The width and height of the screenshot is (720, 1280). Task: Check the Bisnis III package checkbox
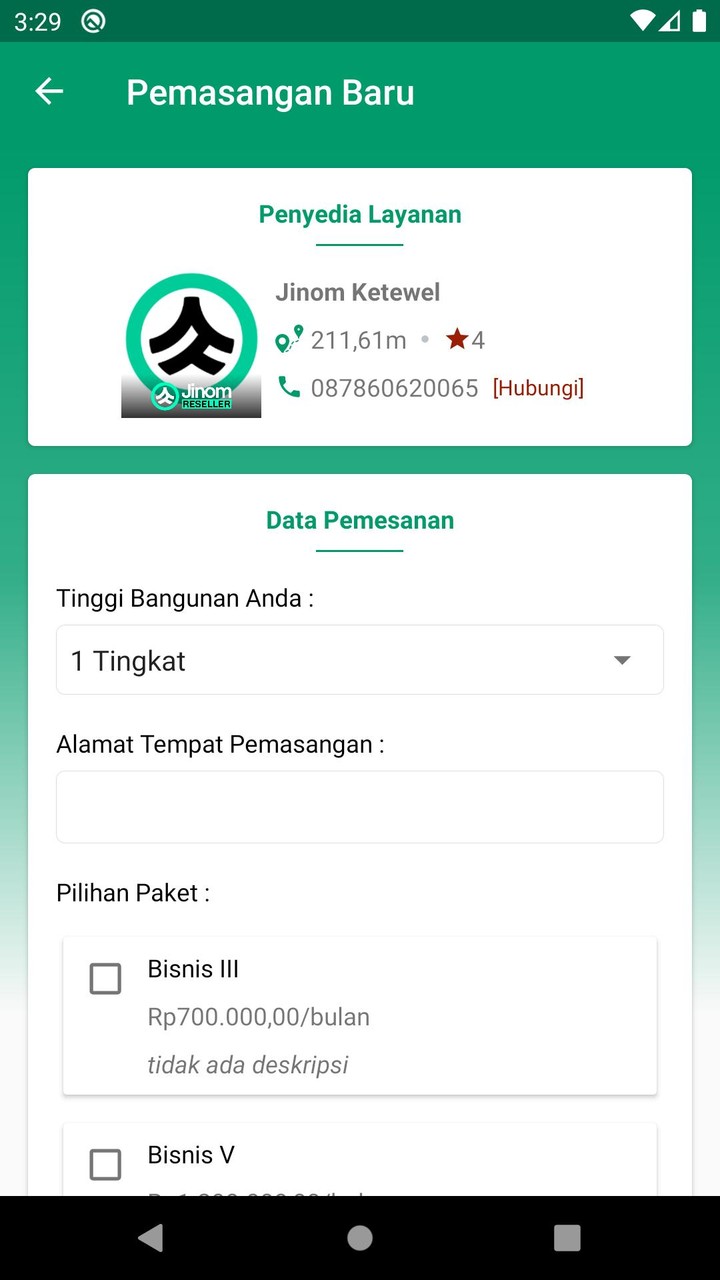click(x=105, y=978)
